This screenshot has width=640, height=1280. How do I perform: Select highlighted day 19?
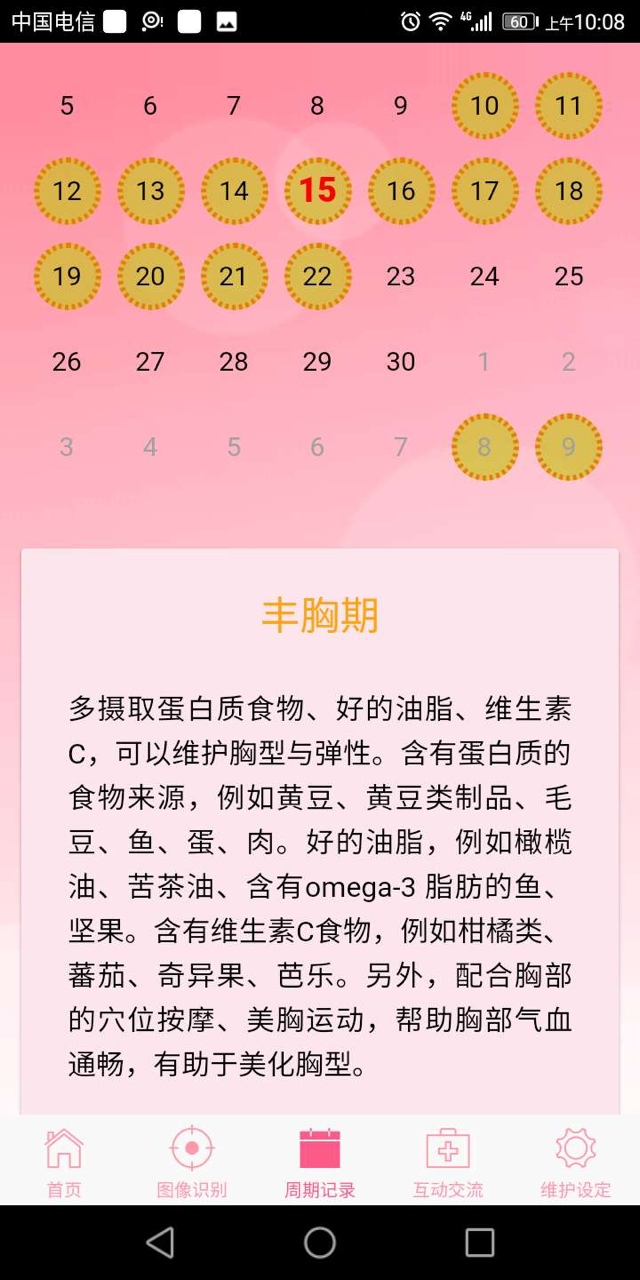click(67, 276)
